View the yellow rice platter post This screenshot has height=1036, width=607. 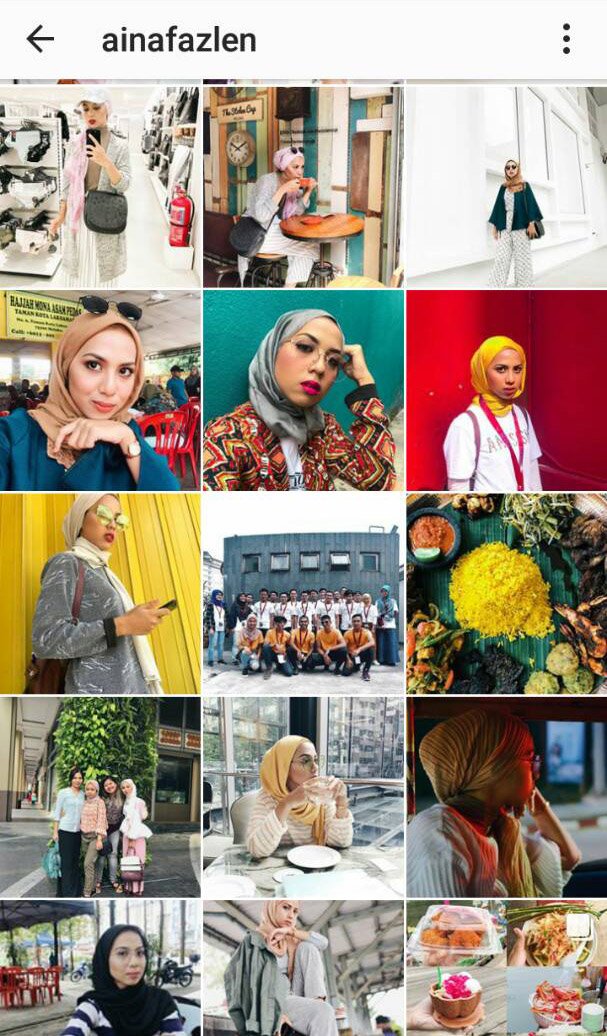(506, 594)
